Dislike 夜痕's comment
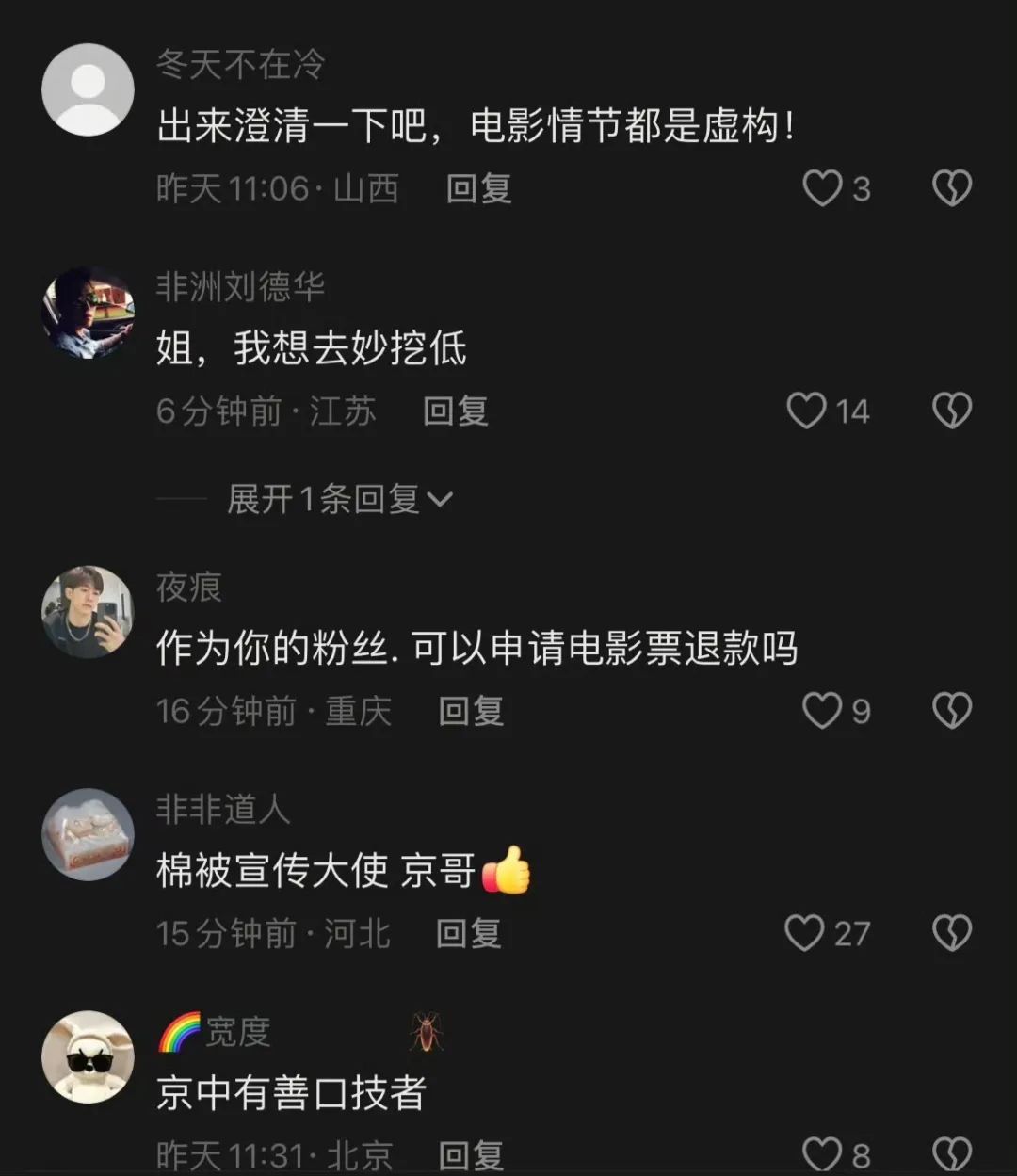Screen dimensions: 1017x1176 [x=951, y=711]
